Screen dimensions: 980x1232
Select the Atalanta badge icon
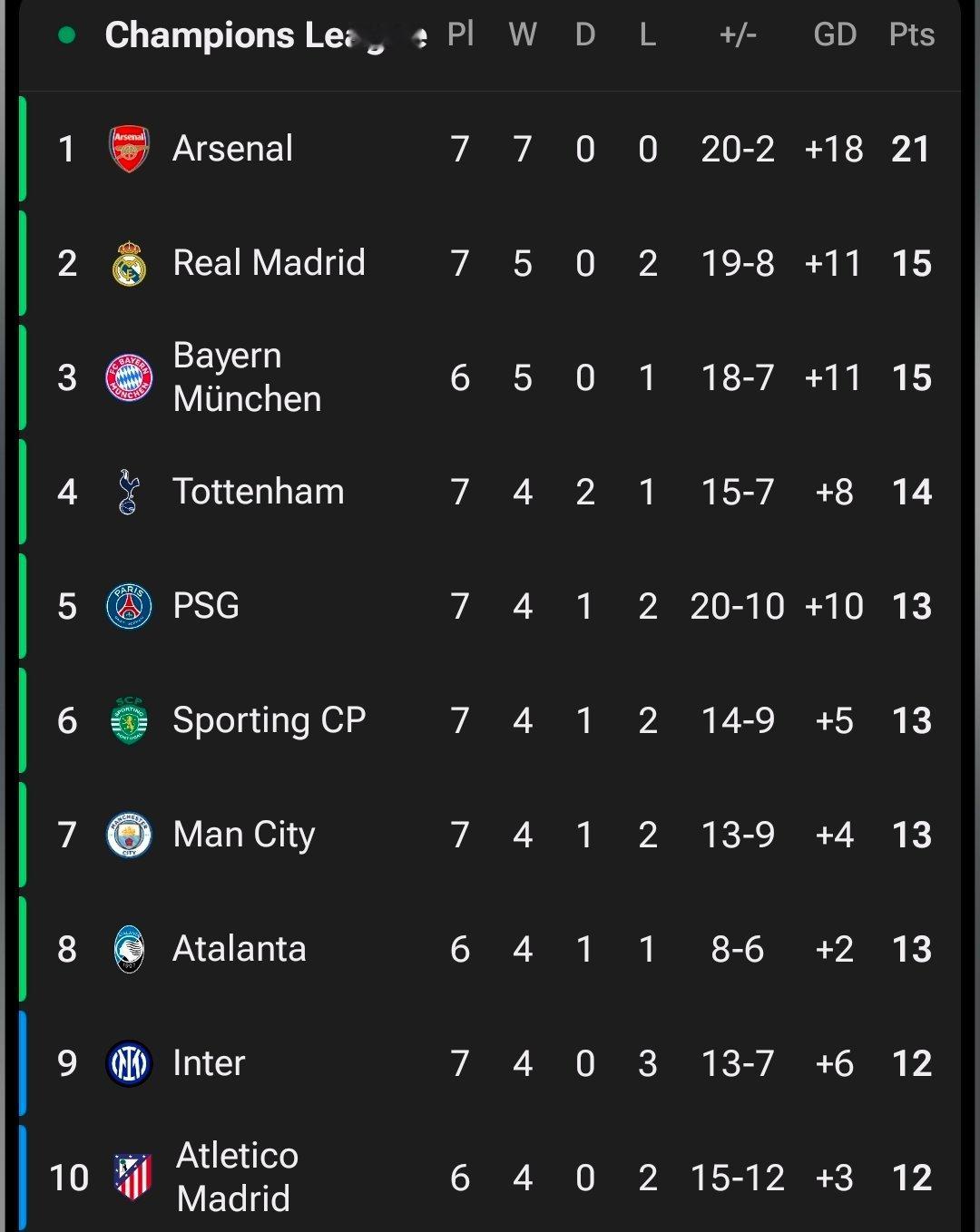pos(130,948)
